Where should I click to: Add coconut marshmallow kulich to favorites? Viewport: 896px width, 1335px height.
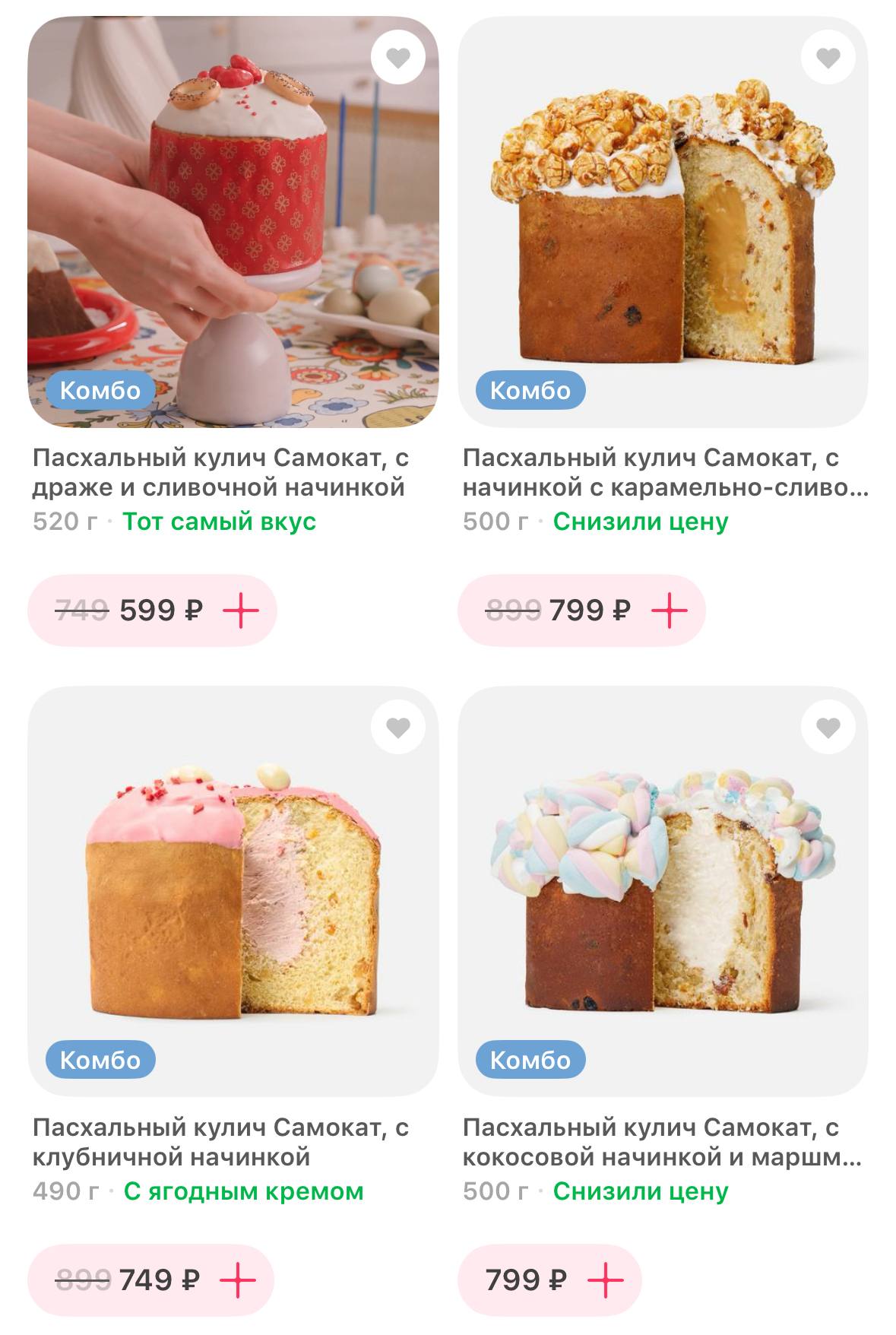828,728
